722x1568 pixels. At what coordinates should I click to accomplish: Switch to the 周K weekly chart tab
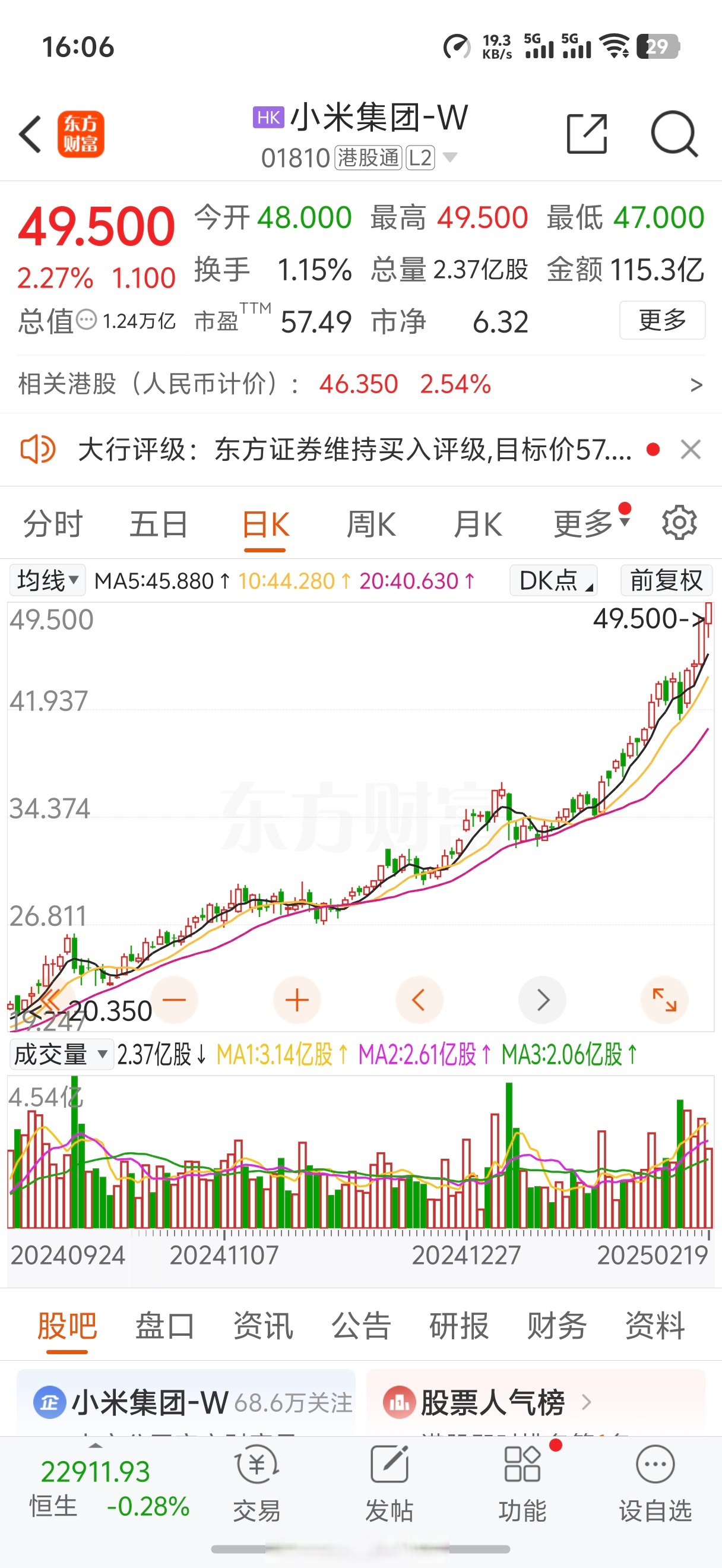tap(372, 523)
